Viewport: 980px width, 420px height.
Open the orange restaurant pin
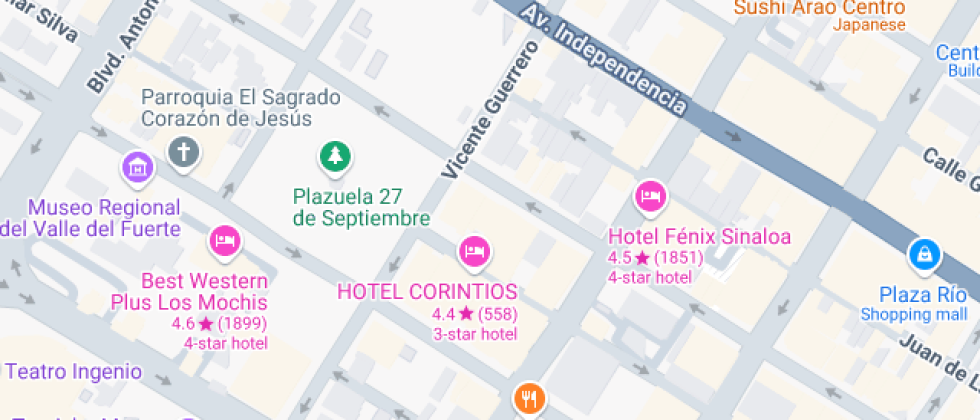coord(530,400)
